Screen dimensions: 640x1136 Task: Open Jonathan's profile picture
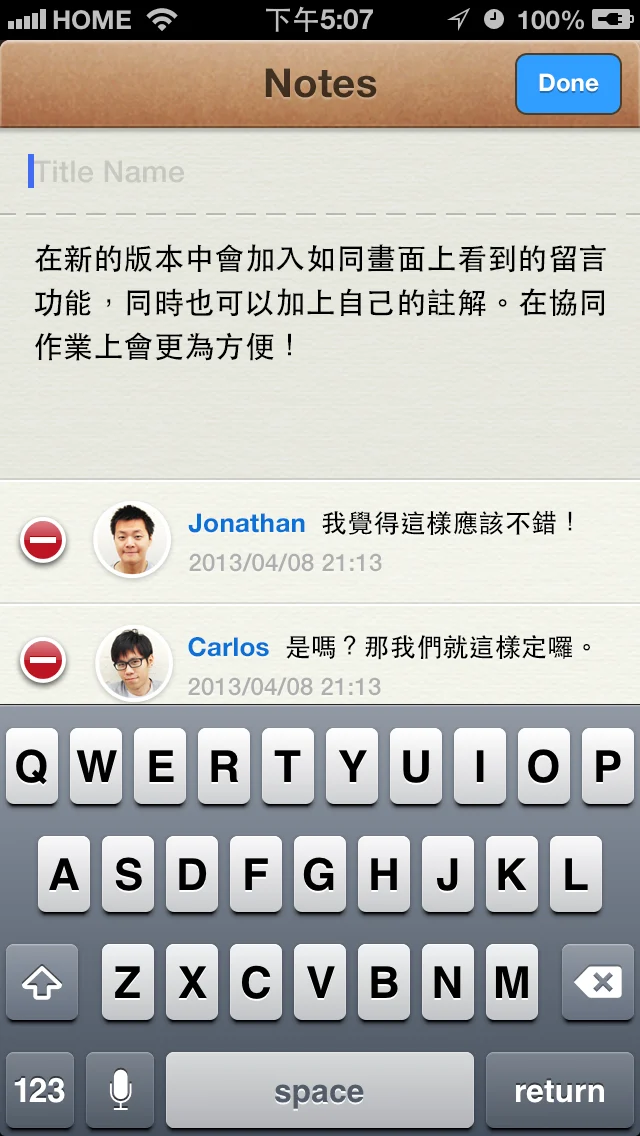click(x=132, y=540)
